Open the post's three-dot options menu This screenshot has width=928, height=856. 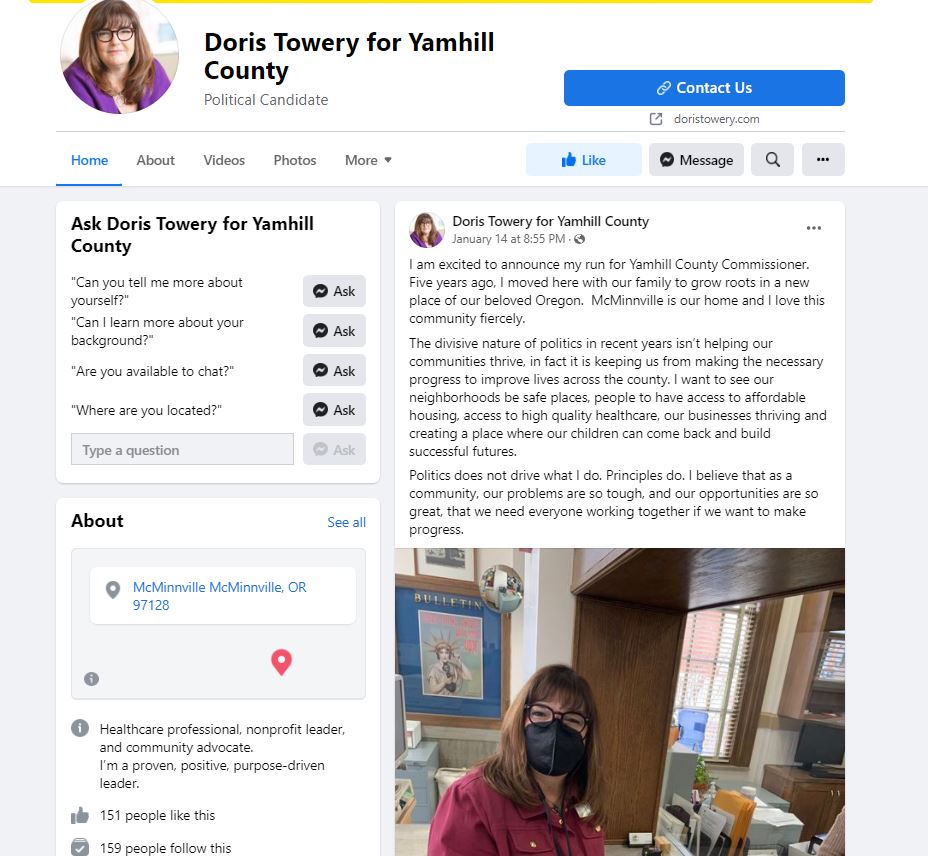[x=814, y=228]
